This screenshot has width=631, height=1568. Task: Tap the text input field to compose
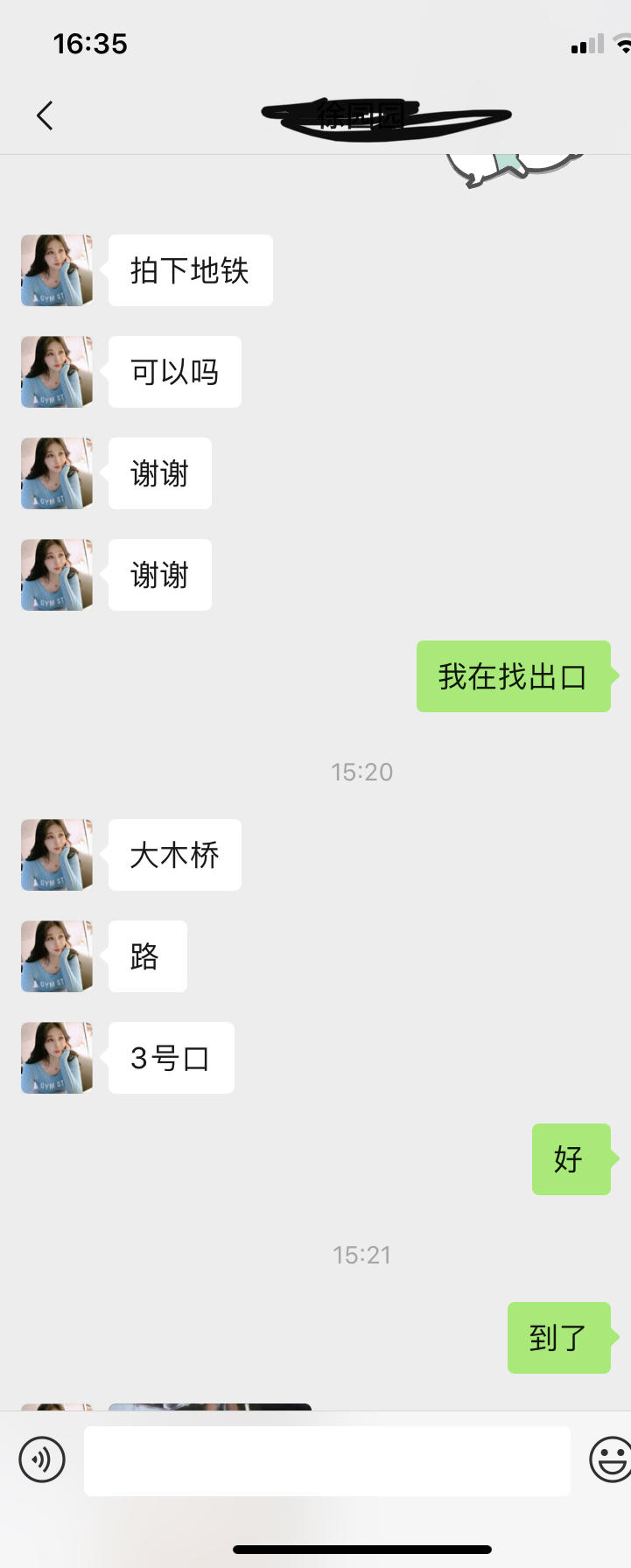click(327, 1459)
